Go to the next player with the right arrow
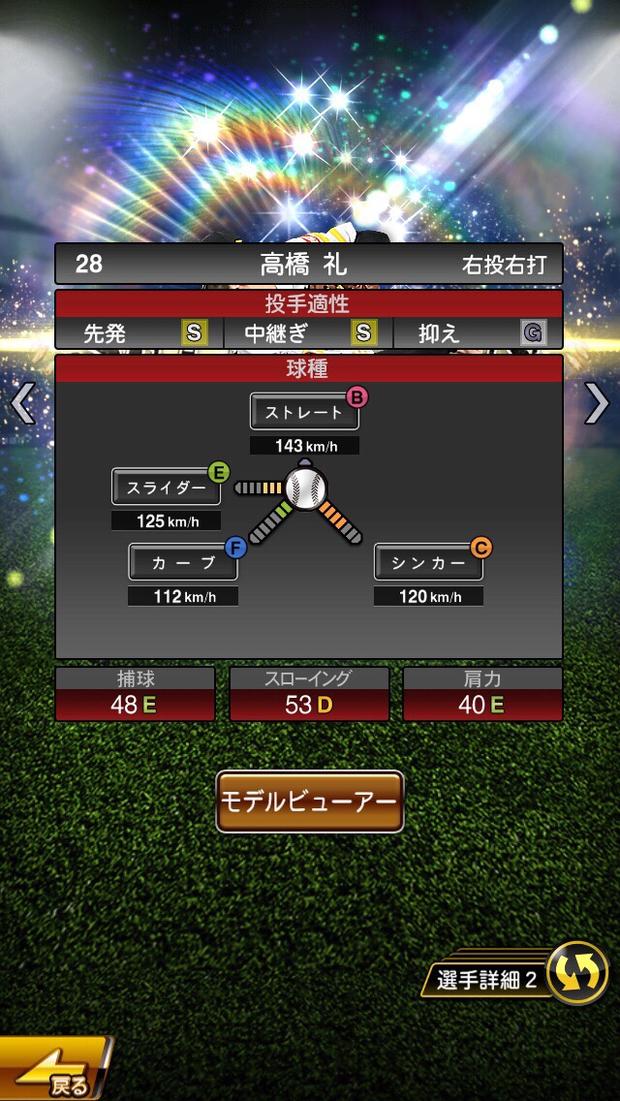Viewport: 620px width, 1101px height. pyautogui.click(x=596, y=403)
